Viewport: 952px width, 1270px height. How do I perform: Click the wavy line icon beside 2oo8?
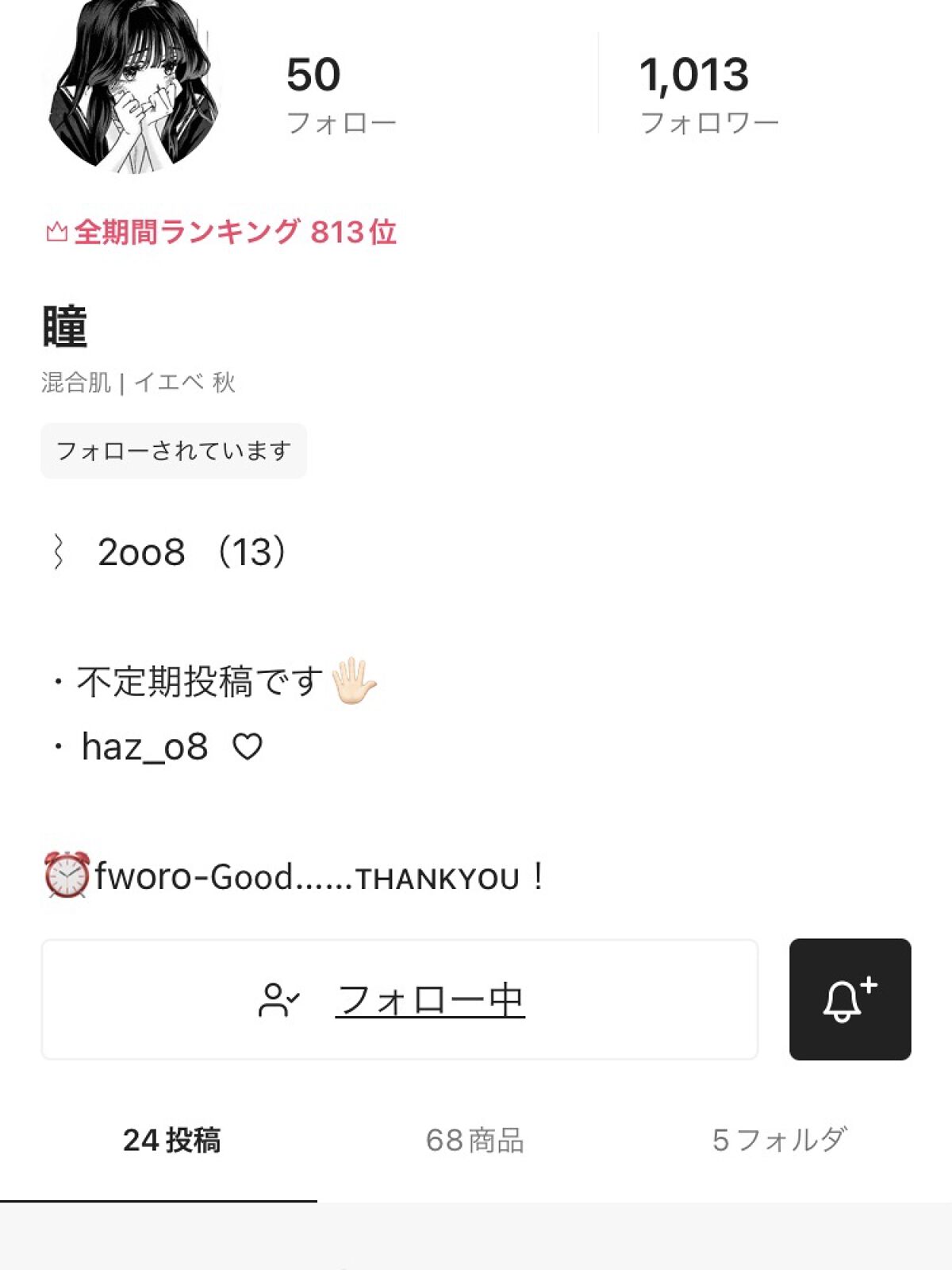(x=57, y=553)
